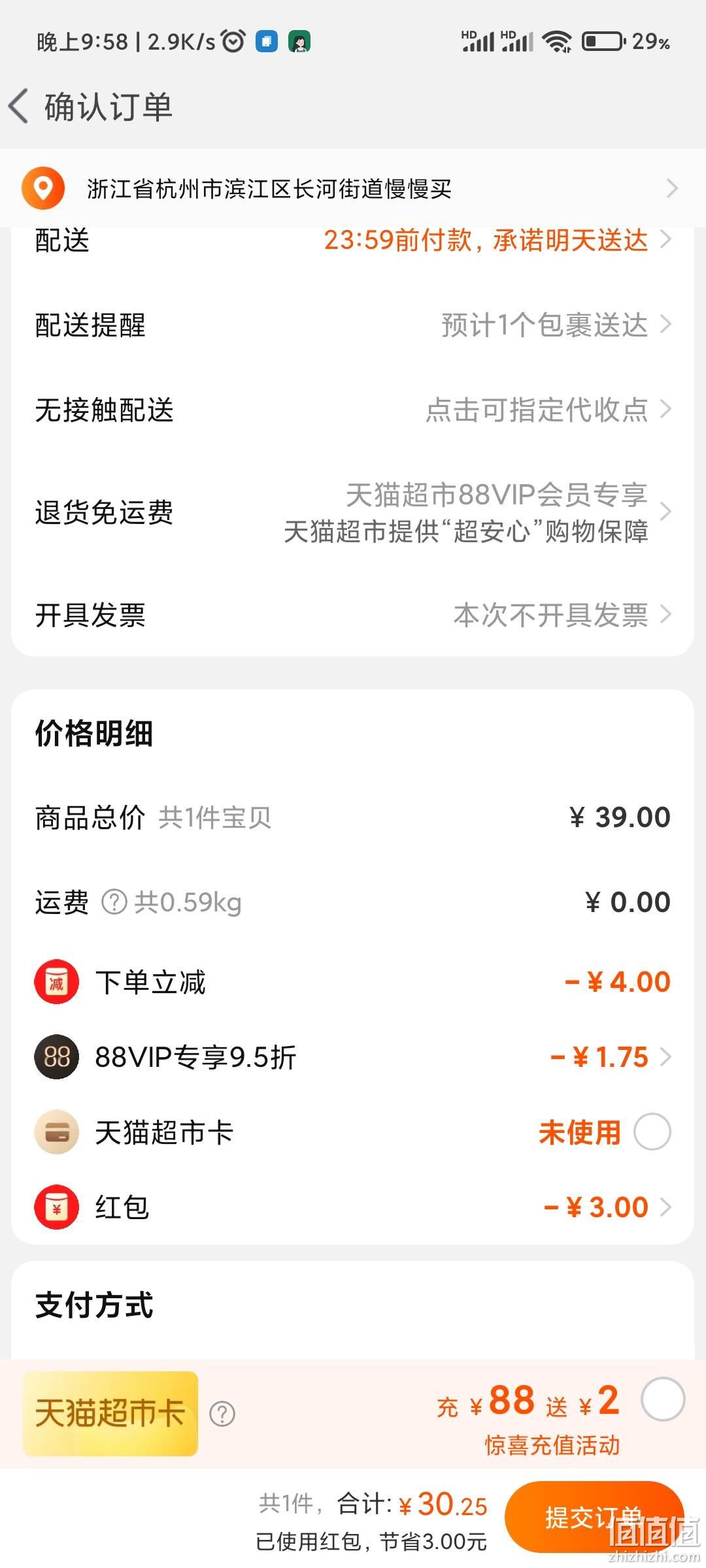Tap the help icon next to 运费
The width and height of the screenshot is (706, 1568).
point(114,902)
